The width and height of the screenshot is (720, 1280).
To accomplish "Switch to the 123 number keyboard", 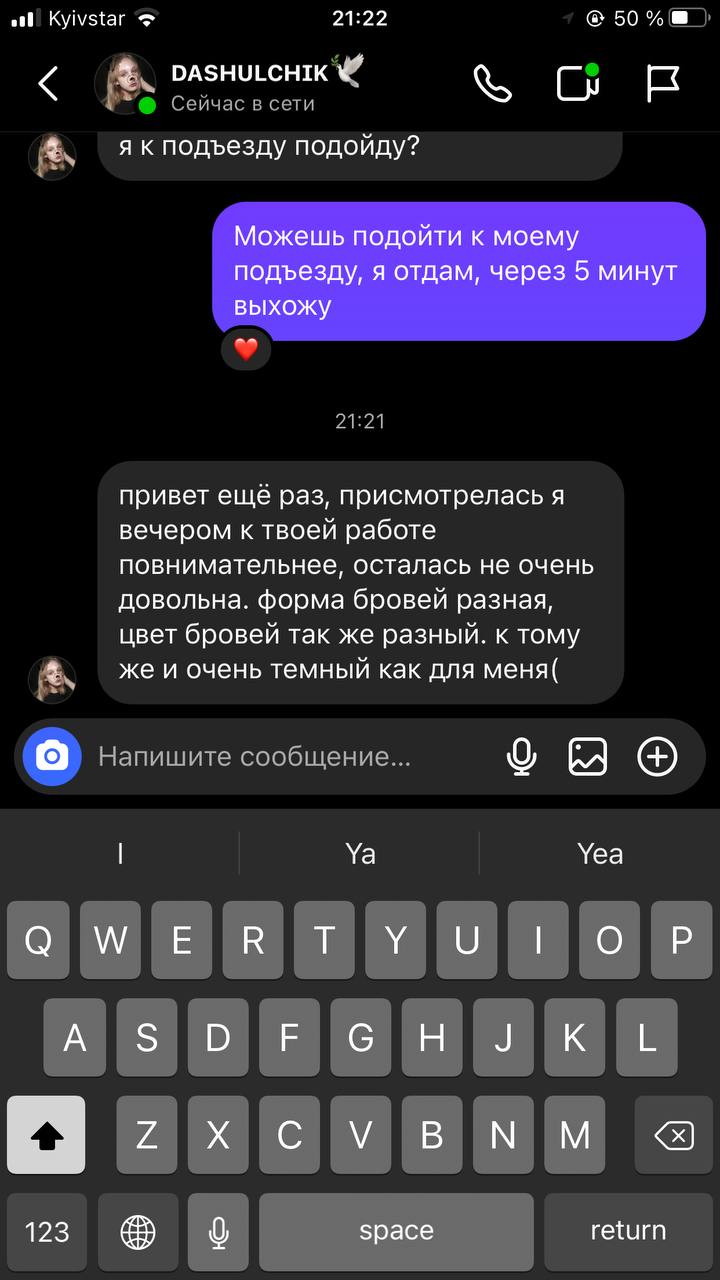I will pos(47,1231).
